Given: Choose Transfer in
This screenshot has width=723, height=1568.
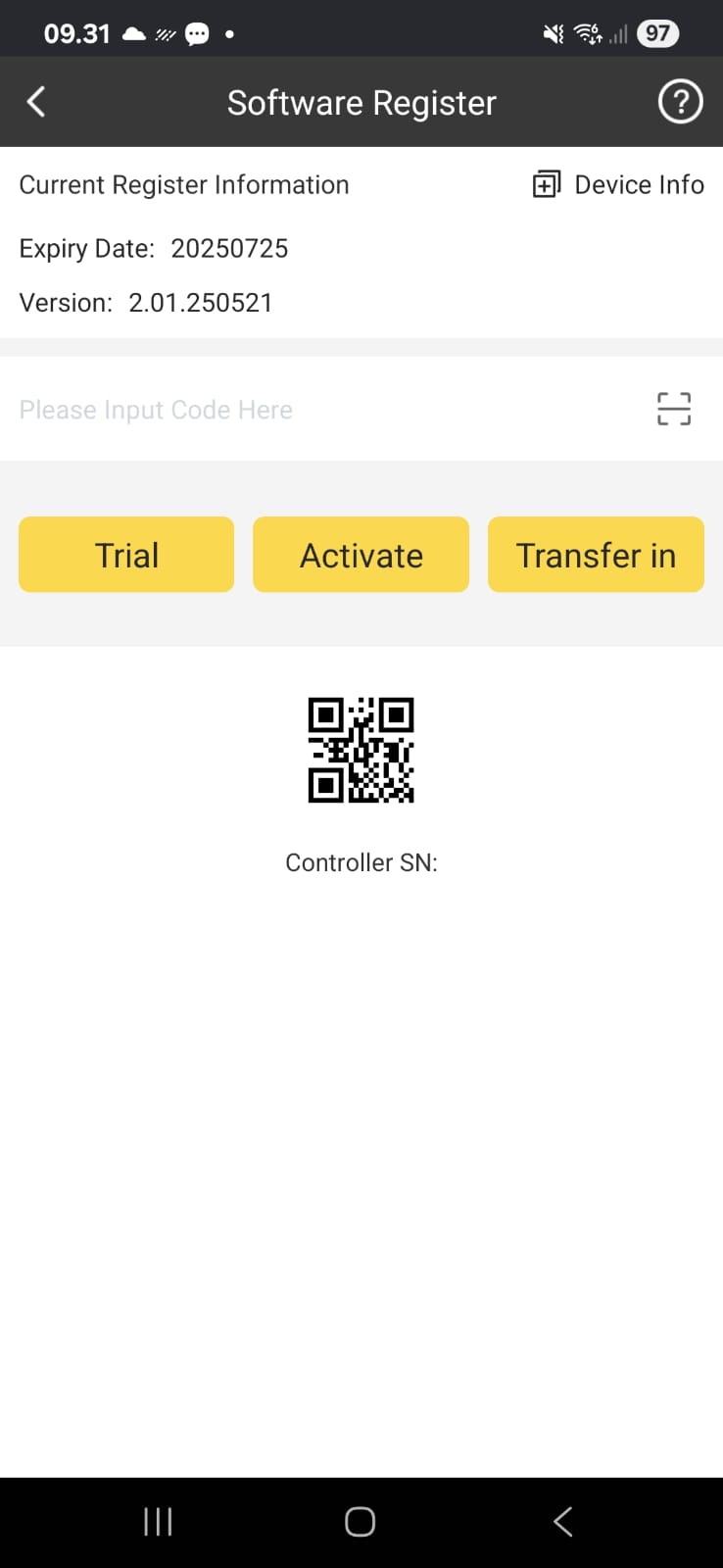Looking at the screenshot, I should click(596, 555).
